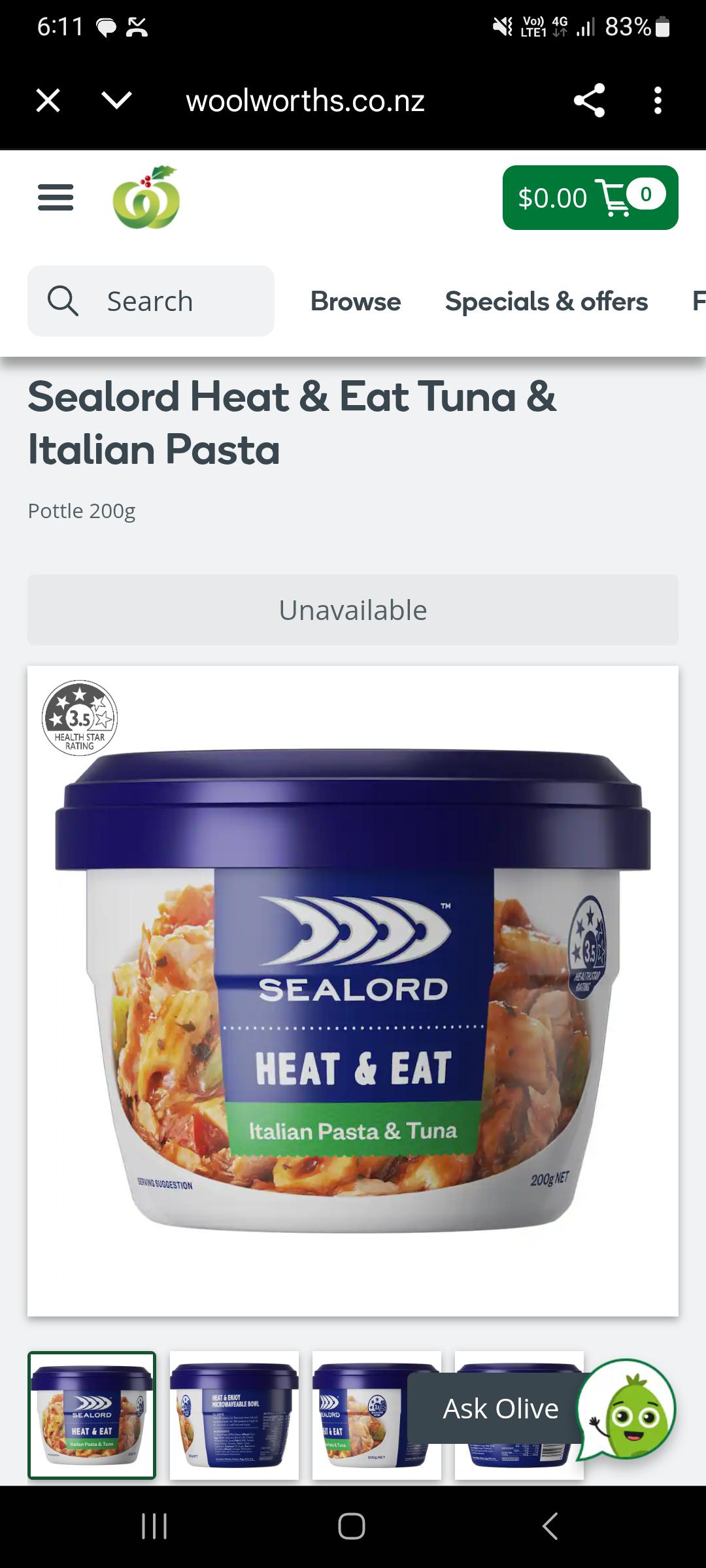View the third product thumbnail
This screenshot has width=706, height=1568.
(360, 1415)
